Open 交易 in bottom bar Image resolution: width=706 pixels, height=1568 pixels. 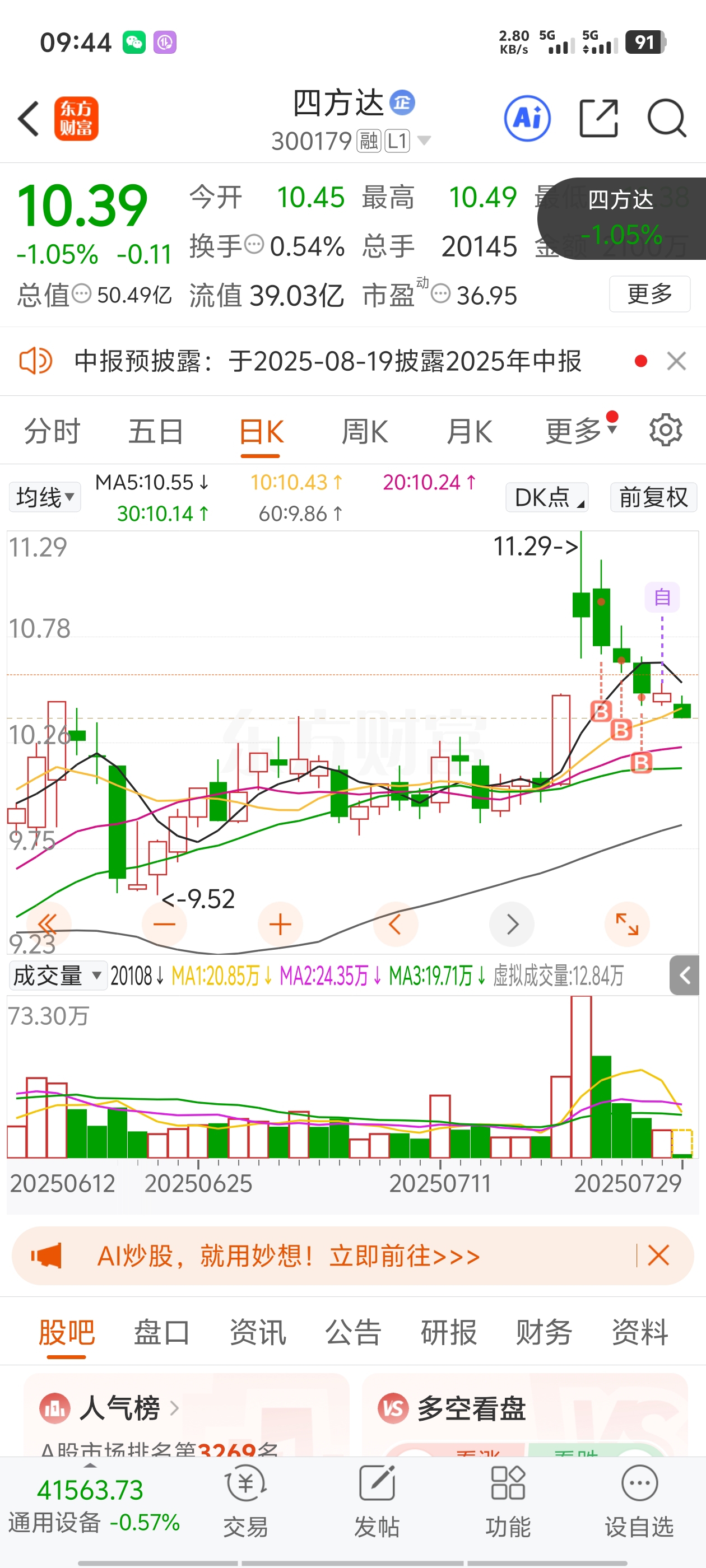tap(245, 1501)
